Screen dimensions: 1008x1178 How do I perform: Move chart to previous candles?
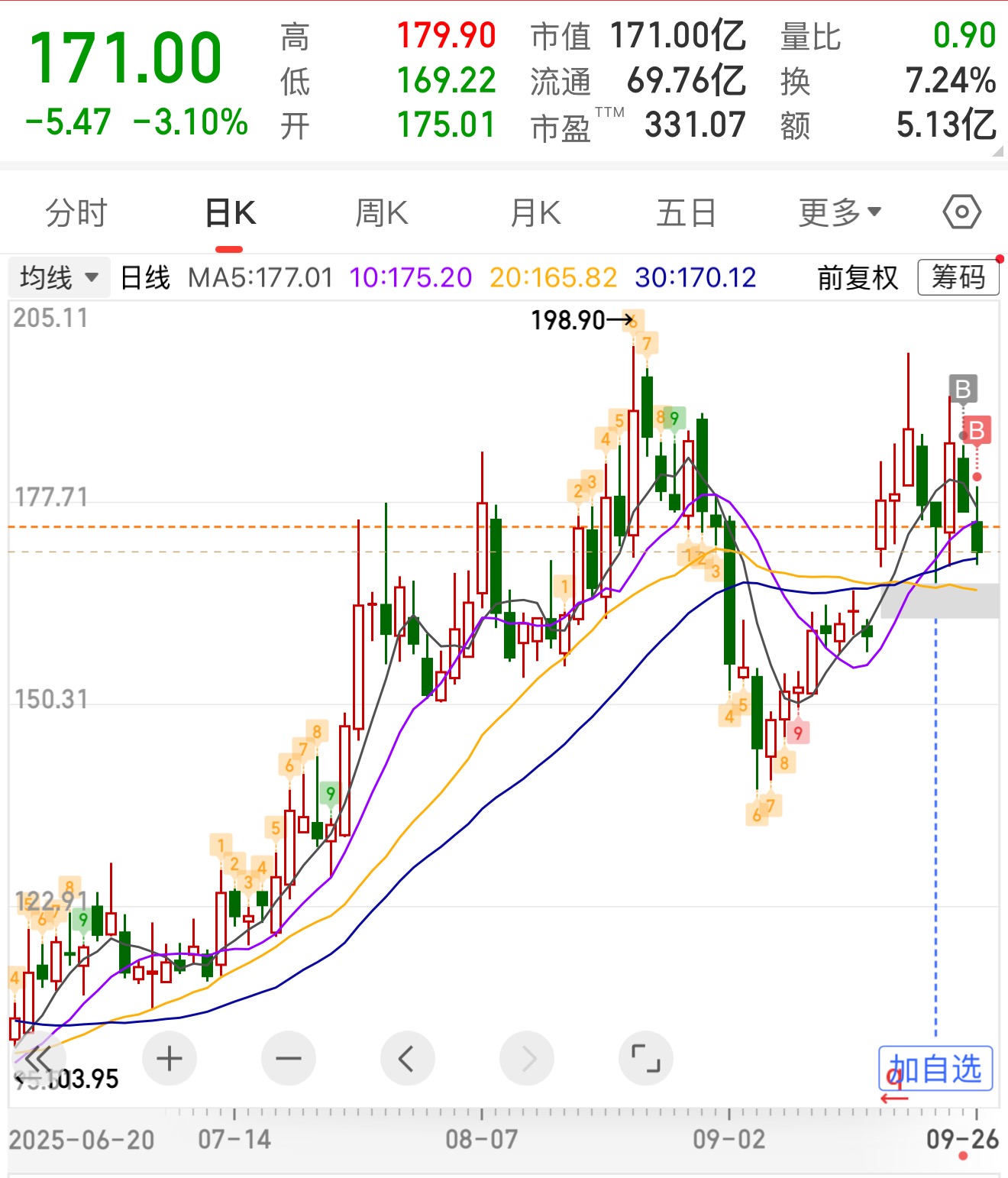click(407, 1059)
